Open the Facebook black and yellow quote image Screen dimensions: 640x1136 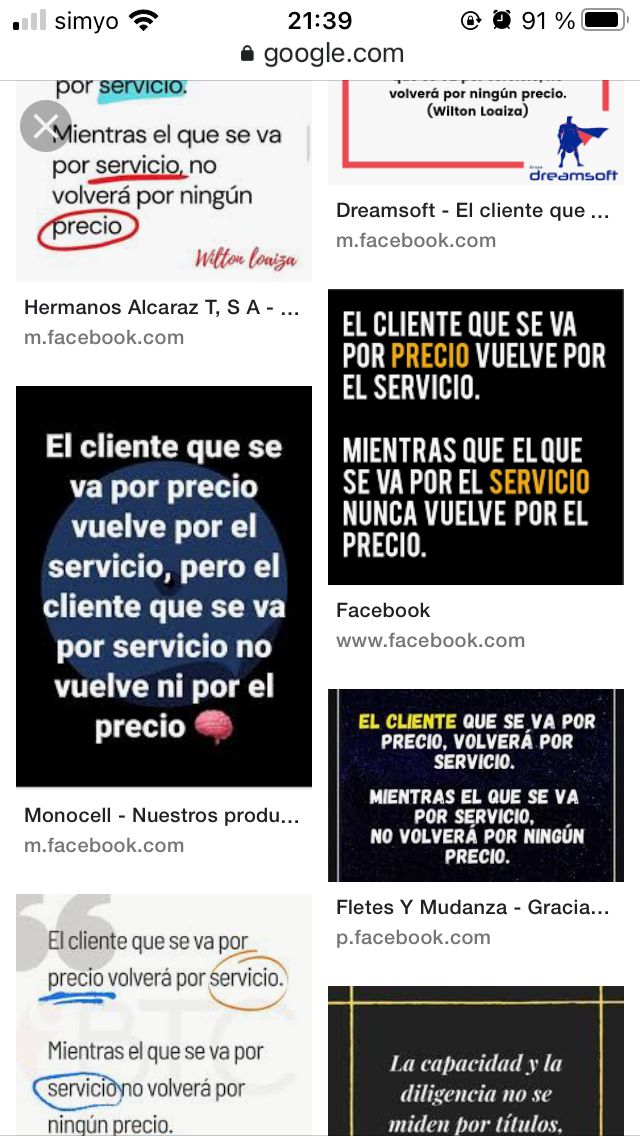point(475,437)
